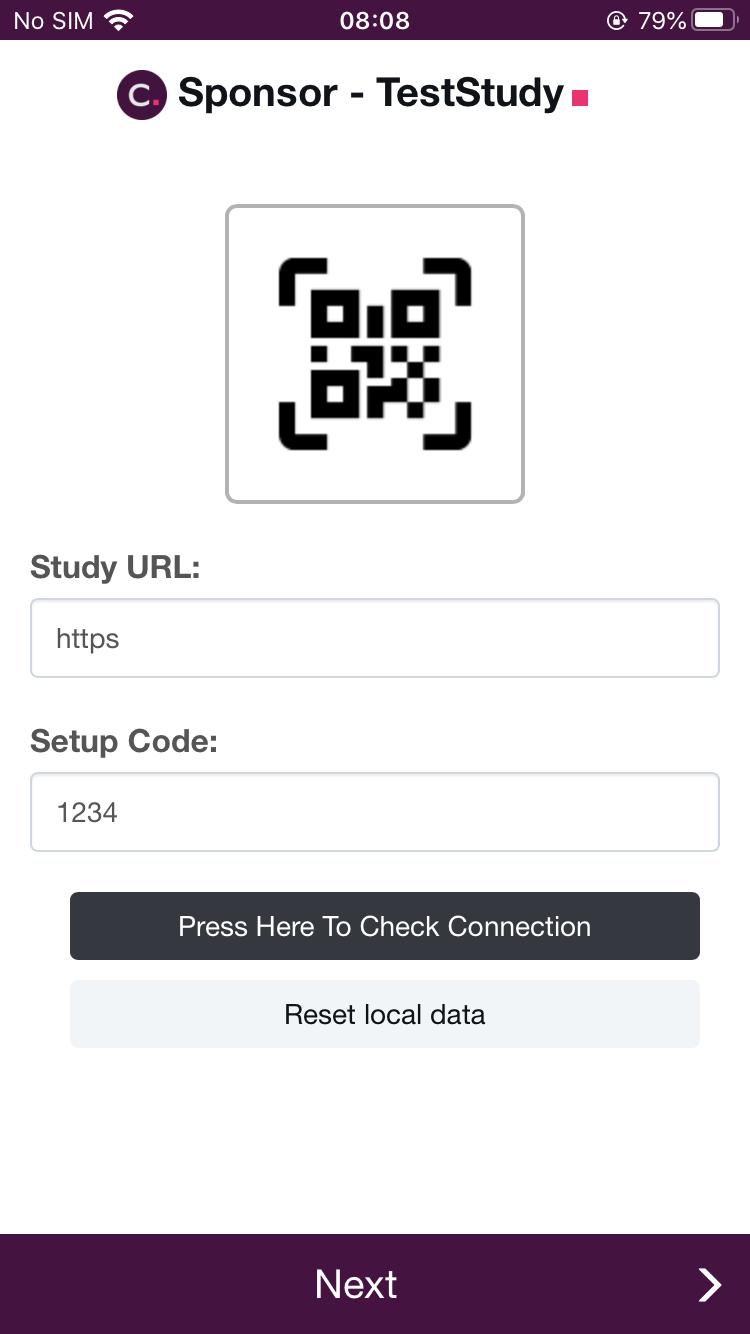The width and height of the screenshot is (750, 1334).
Task: Tap Press Here To Check Connection
Action: [384, 926]
